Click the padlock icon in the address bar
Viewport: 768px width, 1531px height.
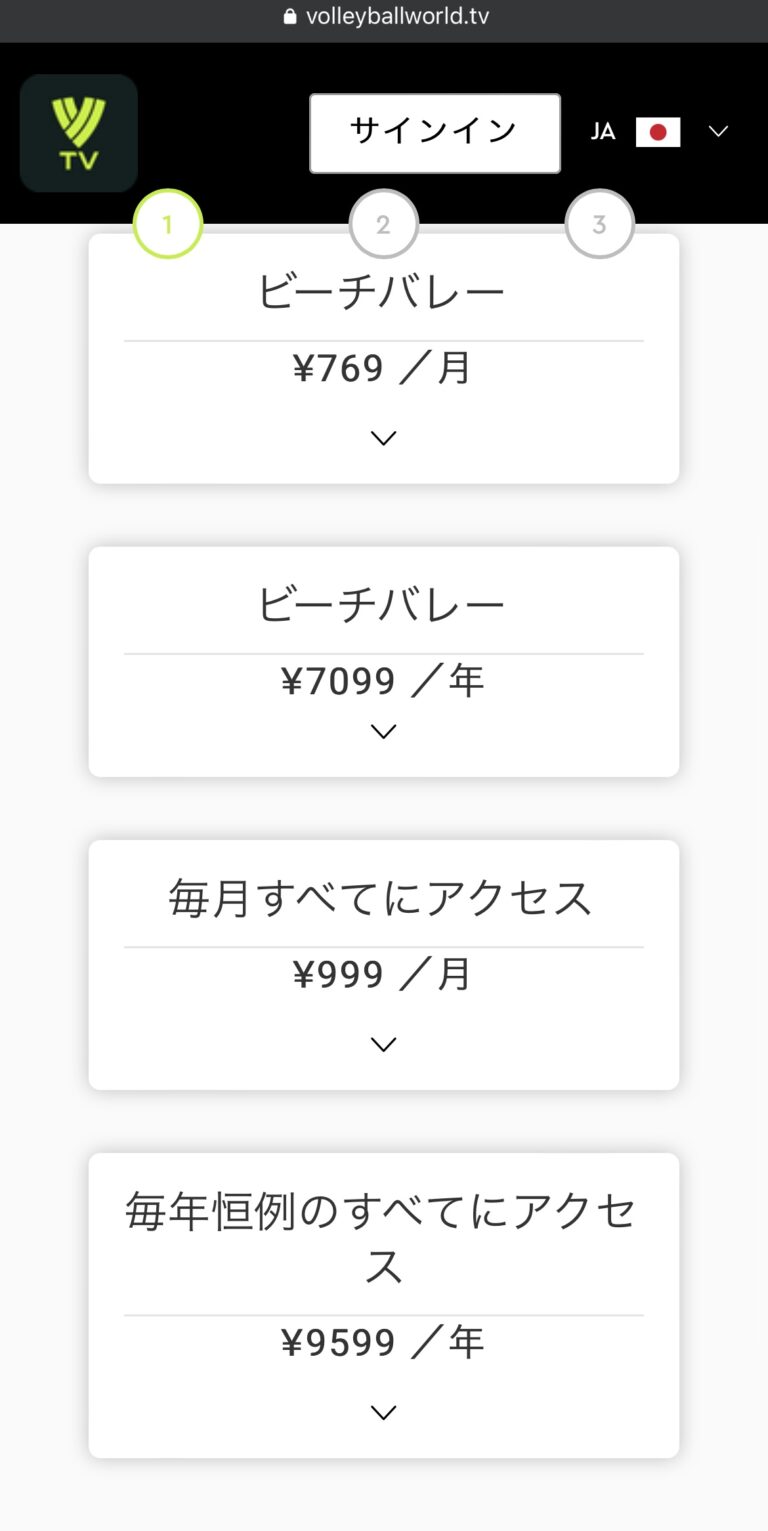[289, 15]
